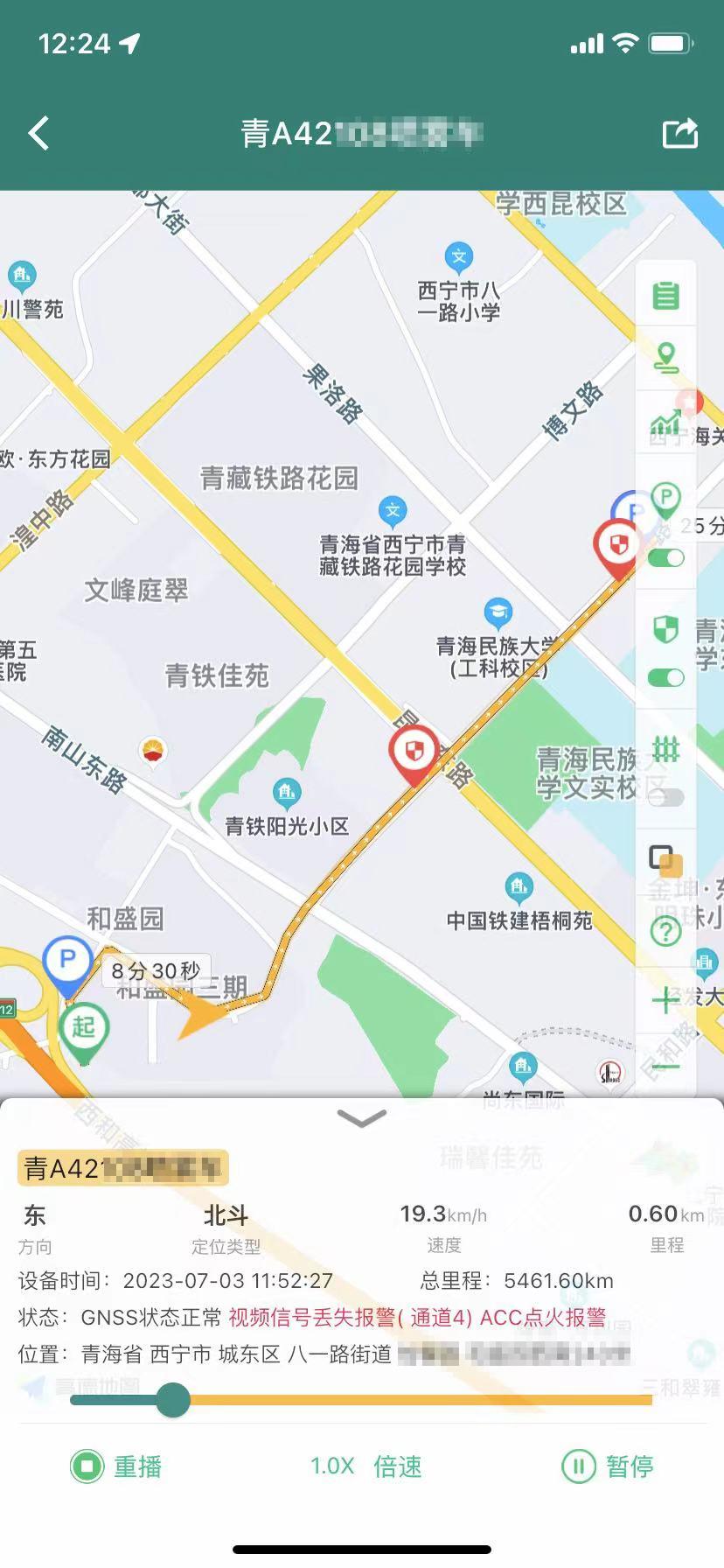This screenshot has height=1568, width=724.
Task: Collapse the info panel with the down chevron
Action: coord(361,1118)
